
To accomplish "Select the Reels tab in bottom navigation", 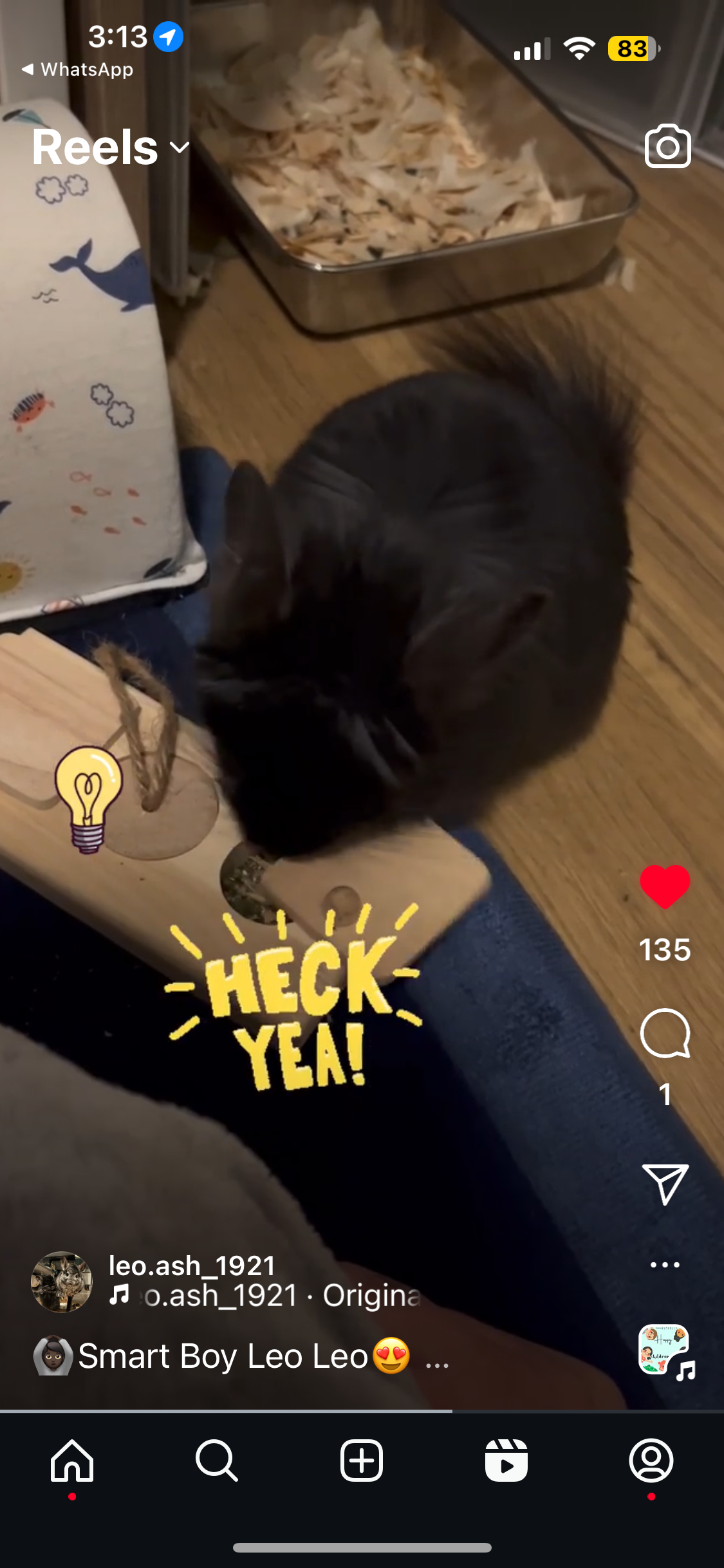I will coord(506,1461).
